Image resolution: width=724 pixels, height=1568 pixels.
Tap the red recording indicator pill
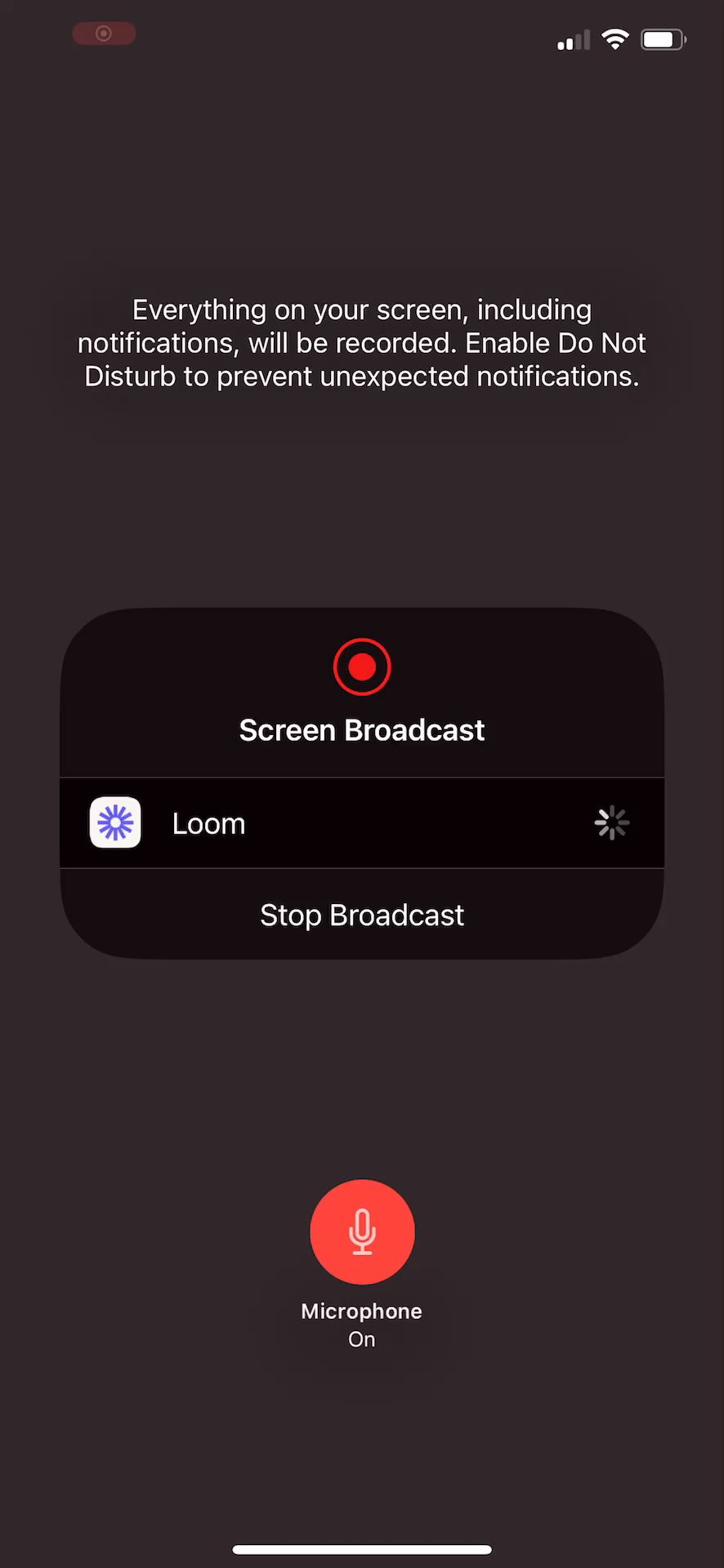tap(104, 33)
